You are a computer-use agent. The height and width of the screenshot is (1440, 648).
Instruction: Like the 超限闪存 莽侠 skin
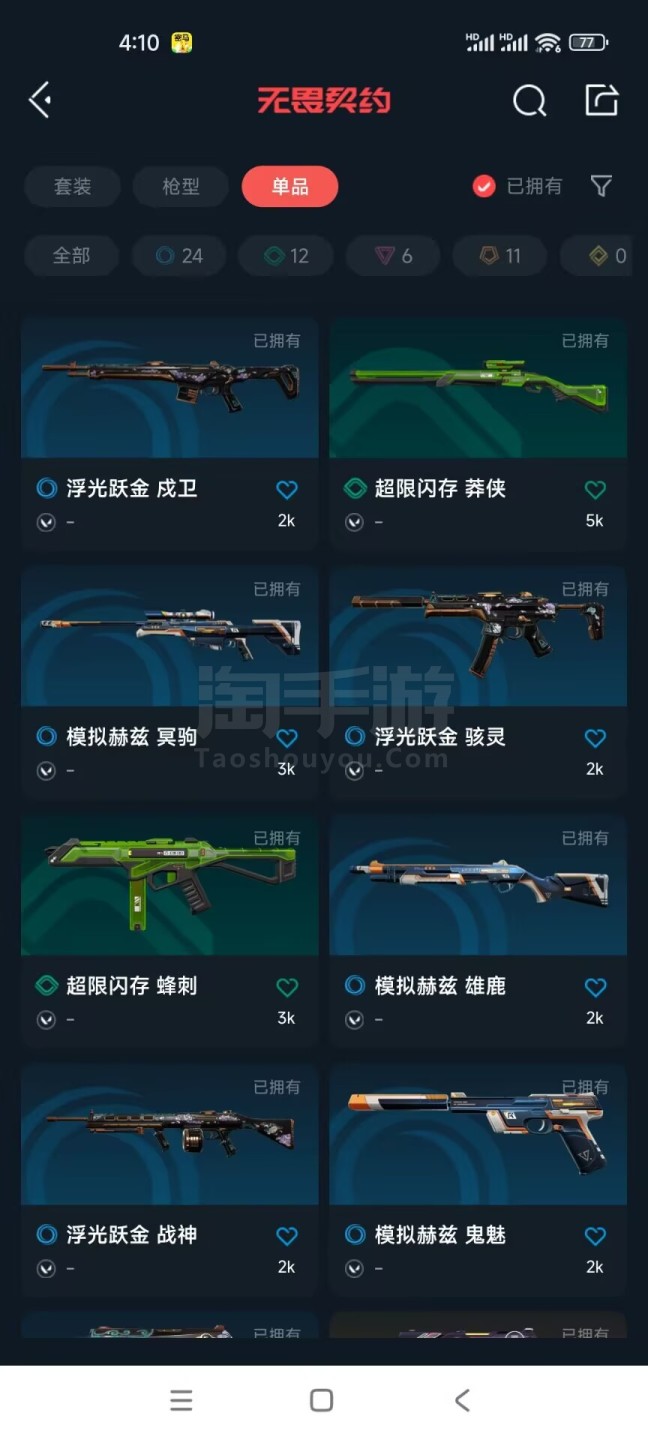595,490
